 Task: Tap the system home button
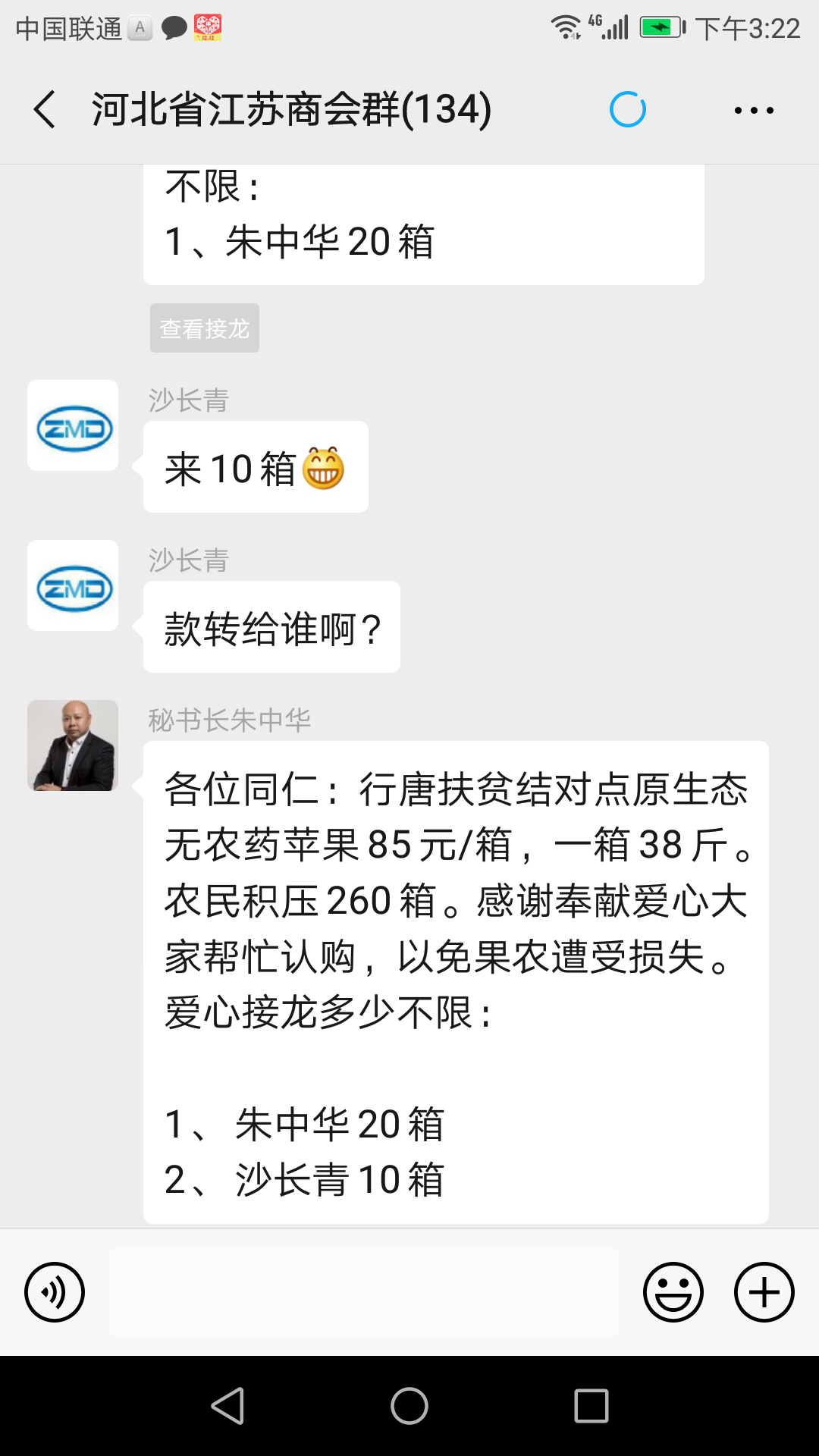409,1406
